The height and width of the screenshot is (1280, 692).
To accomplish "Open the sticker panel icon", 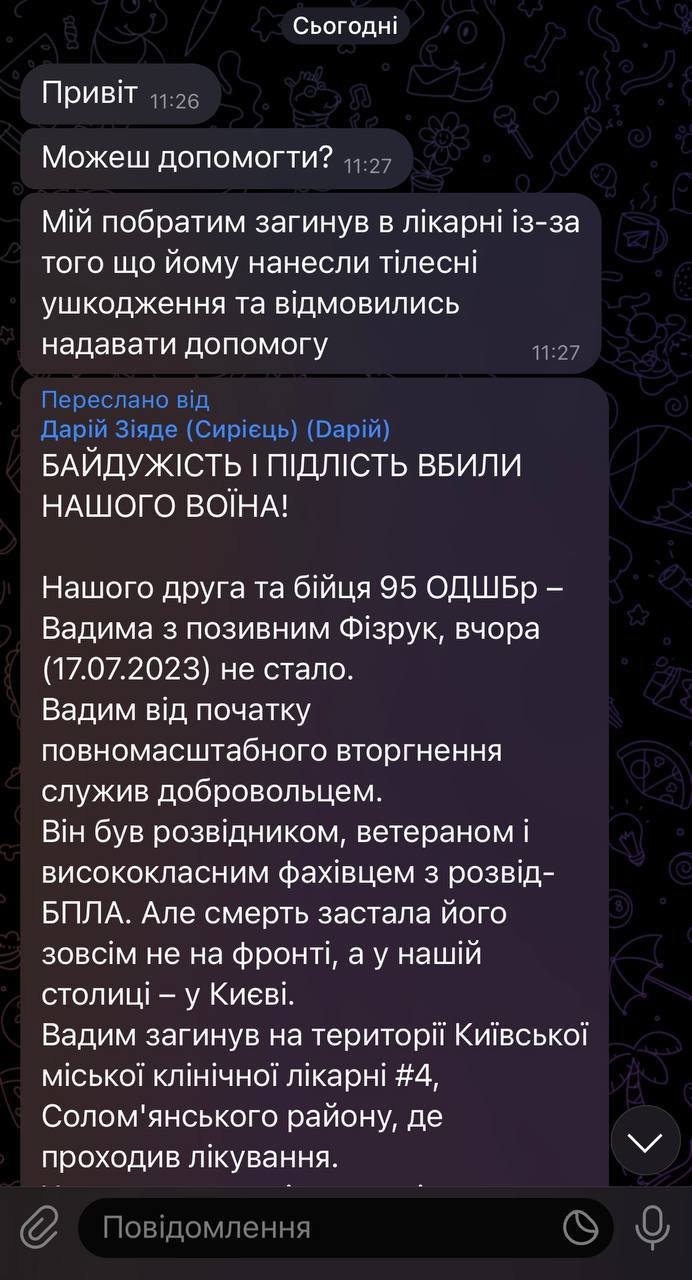I will pyautogui.click(x=580, y=1227).
